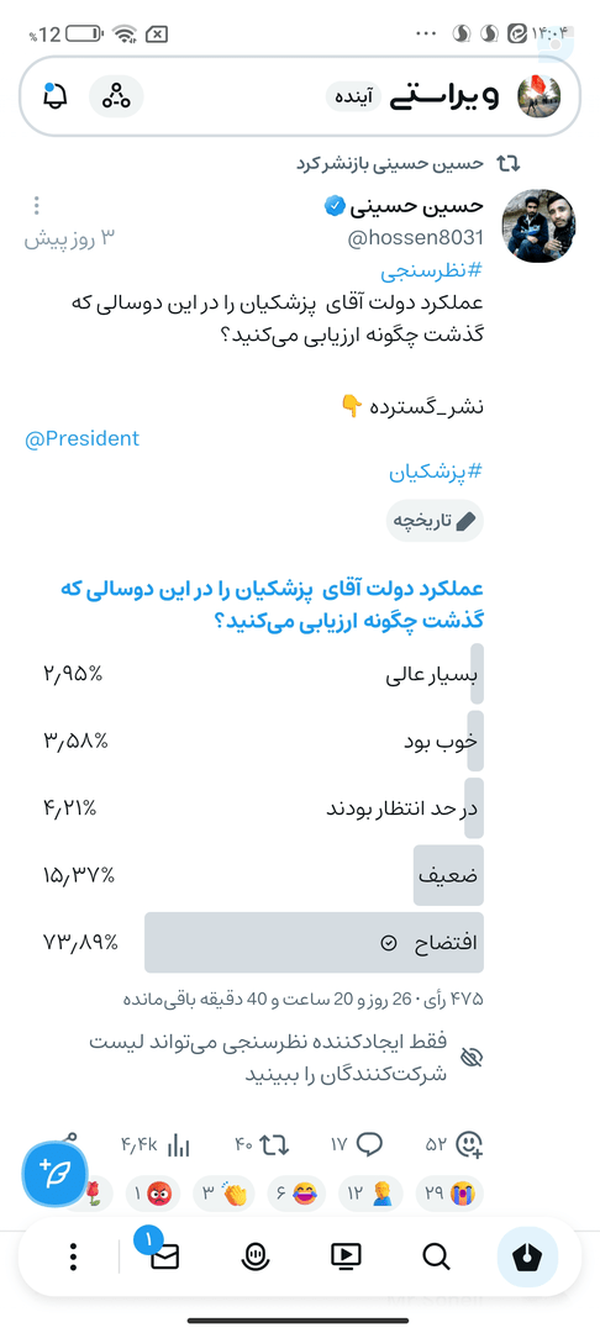Tap the تاریخچه edit history chip
This screenshot has height=1333, width=600.
click(435, 520)
